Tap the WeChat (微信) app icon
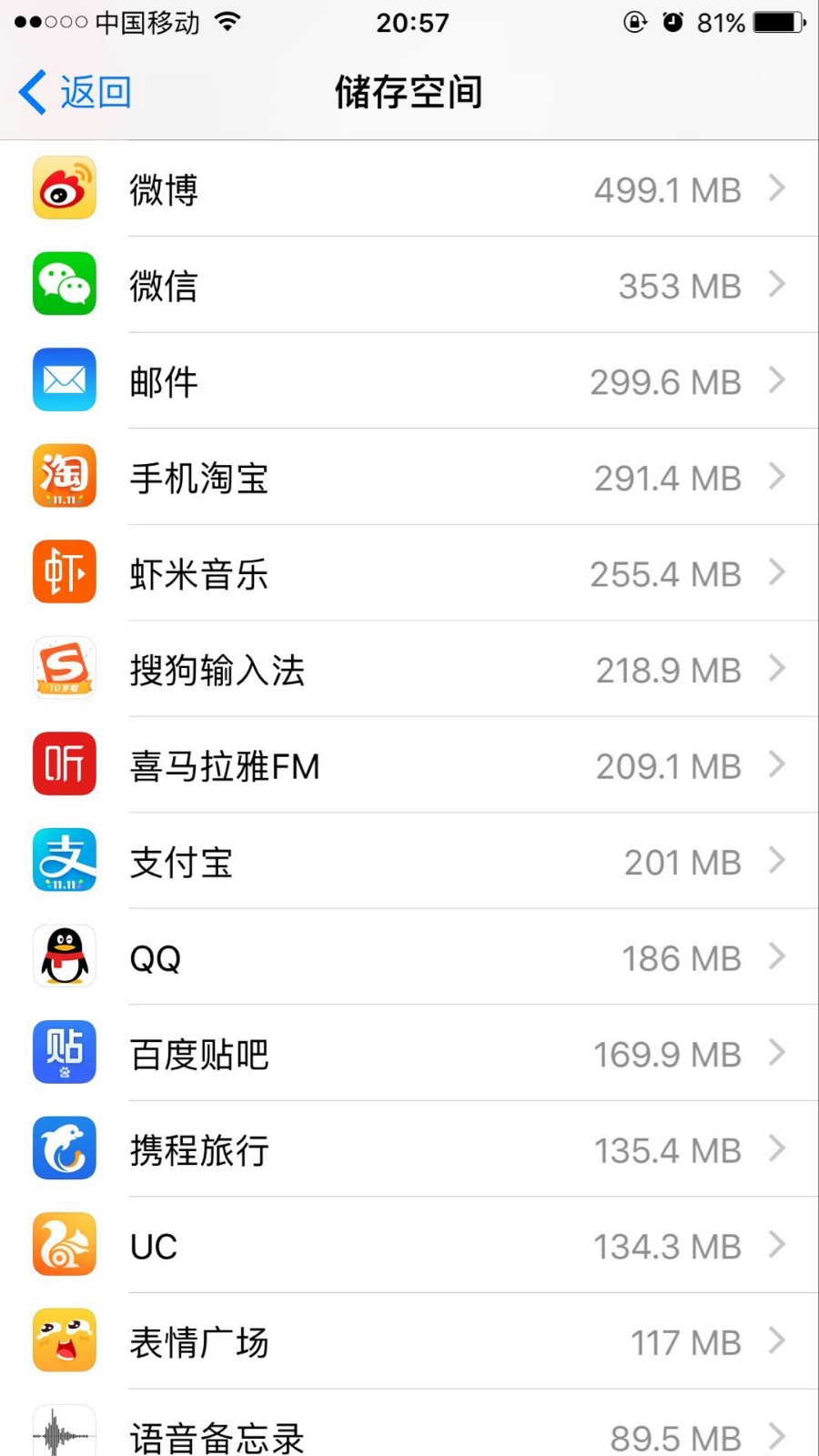 (x=64, y=285)
